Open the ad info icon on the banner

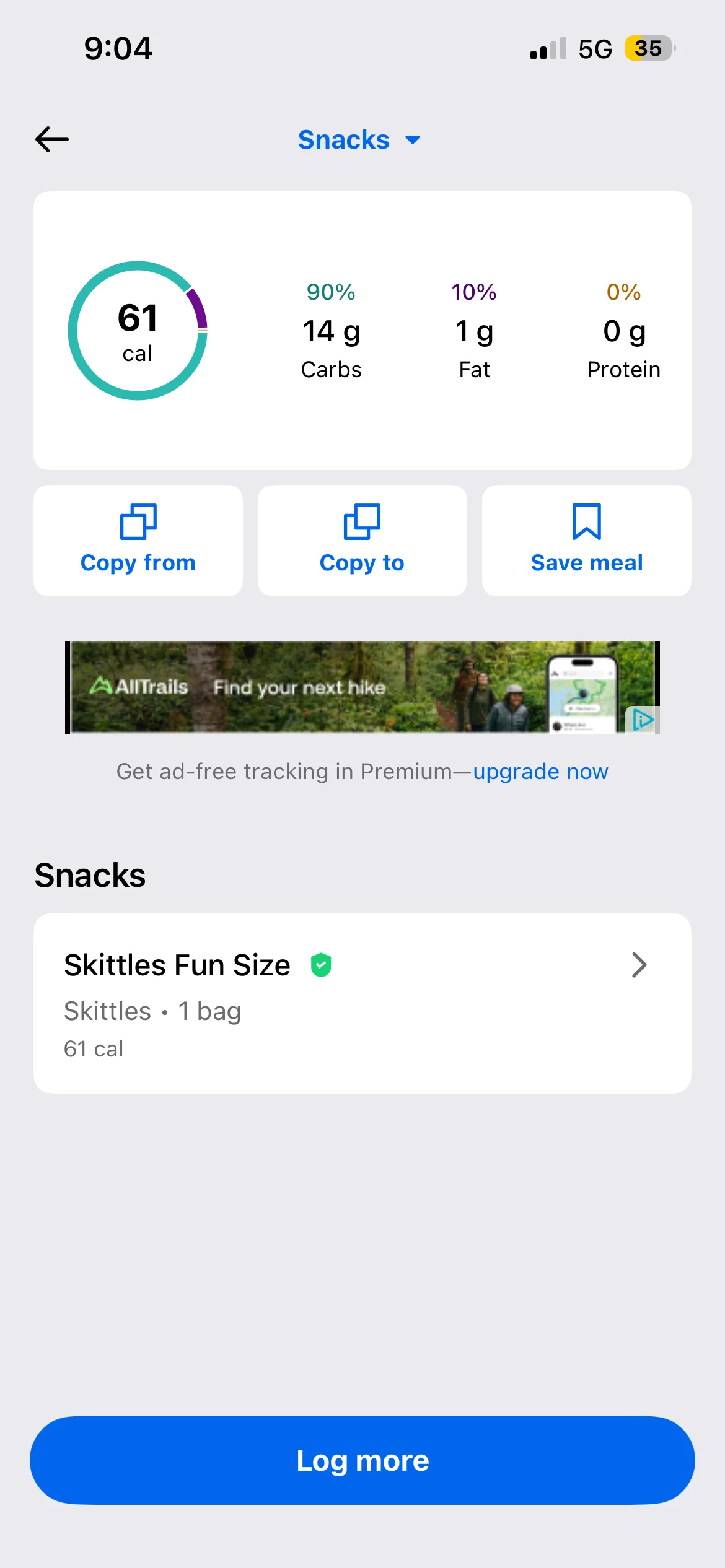tap(643, 720)
